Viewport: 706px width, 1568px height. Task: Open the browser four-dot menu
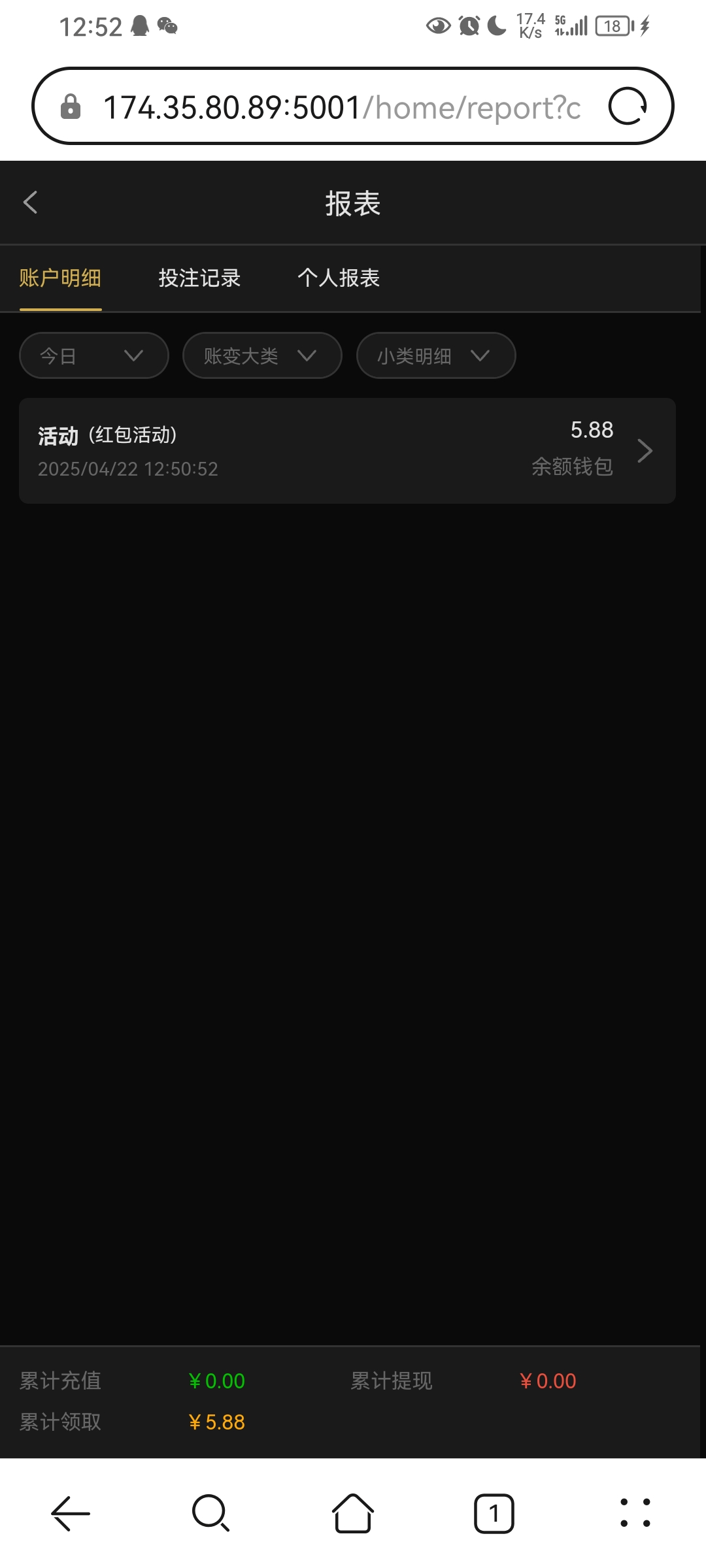[x=635, y=1513]
